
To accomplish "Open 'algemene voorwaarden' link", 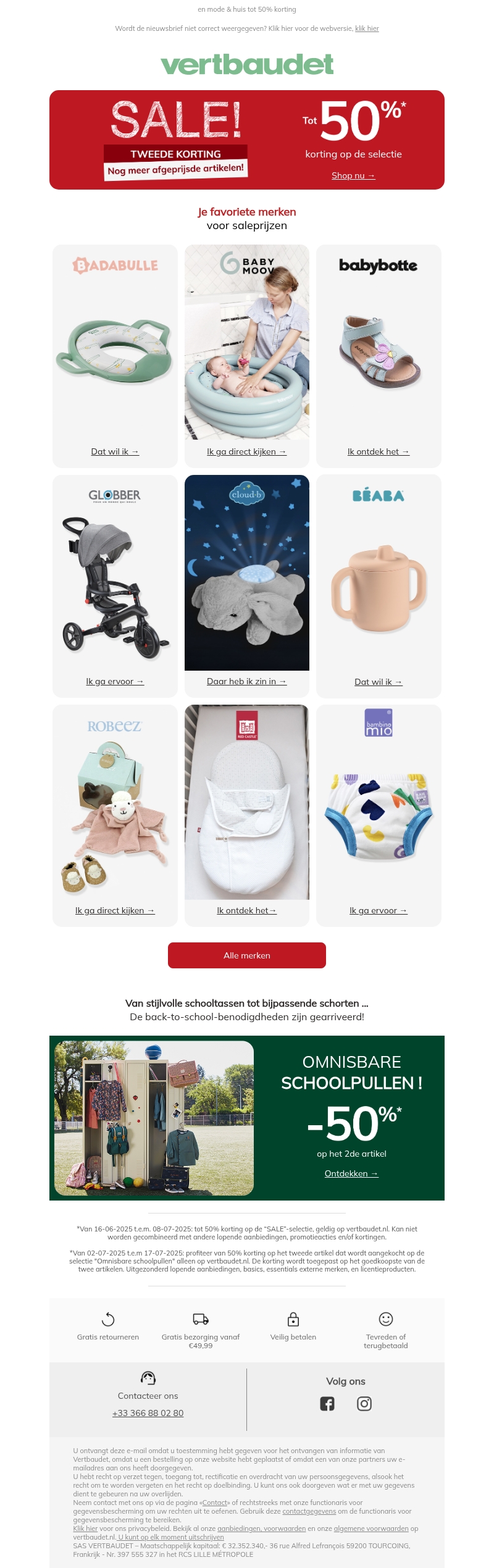I will pos(371,1528).
